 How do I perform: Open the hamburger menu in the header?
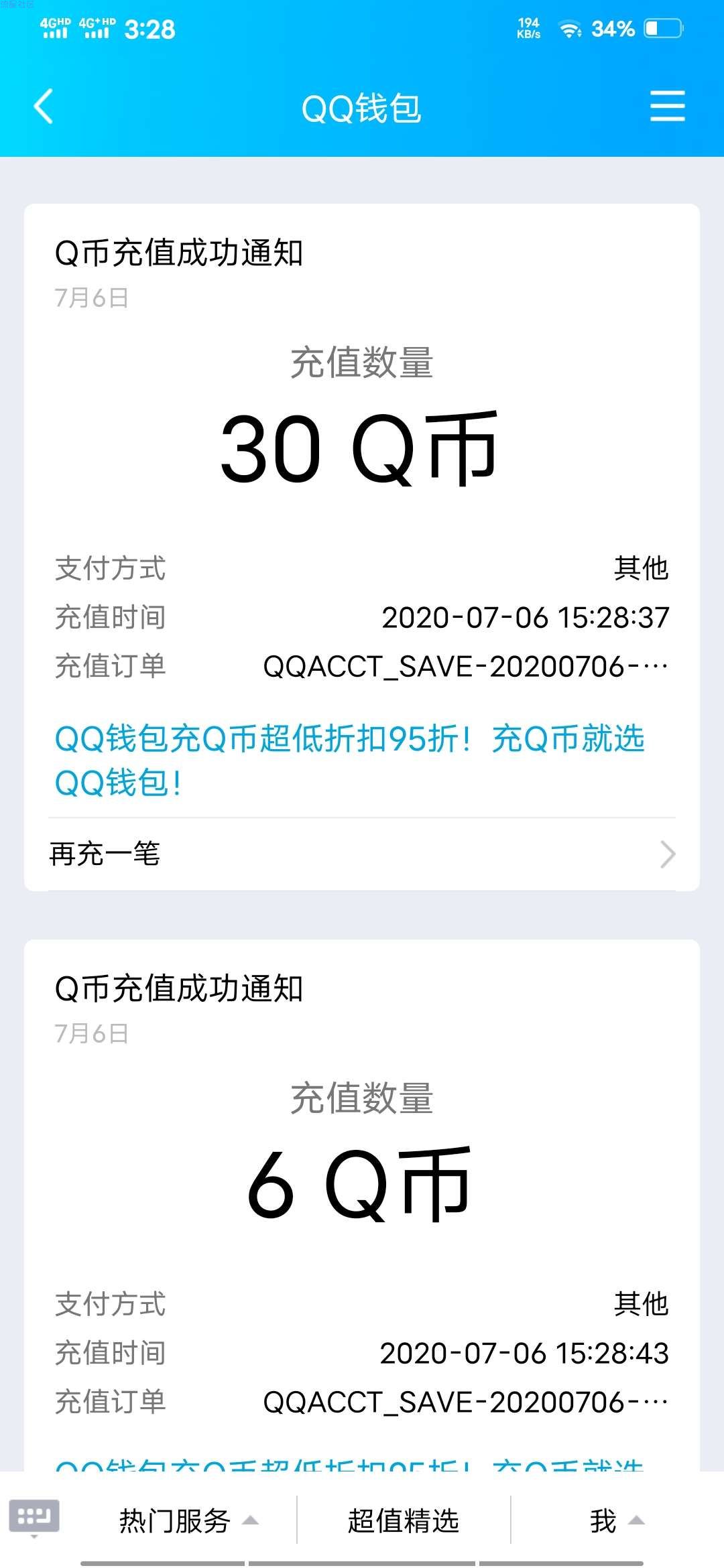[668, 107]
